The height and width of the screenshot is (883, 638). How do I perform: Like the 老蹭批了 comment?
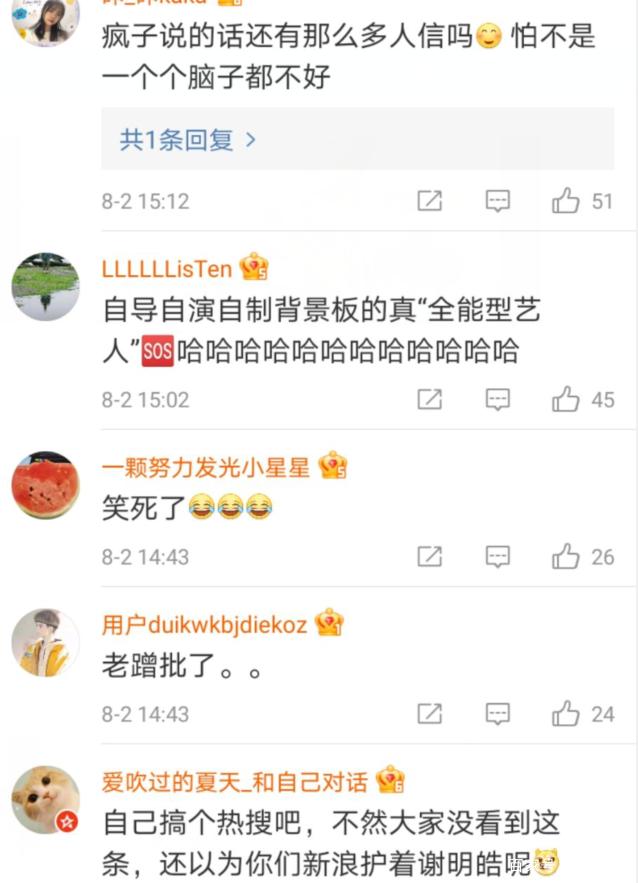(566, 714)
